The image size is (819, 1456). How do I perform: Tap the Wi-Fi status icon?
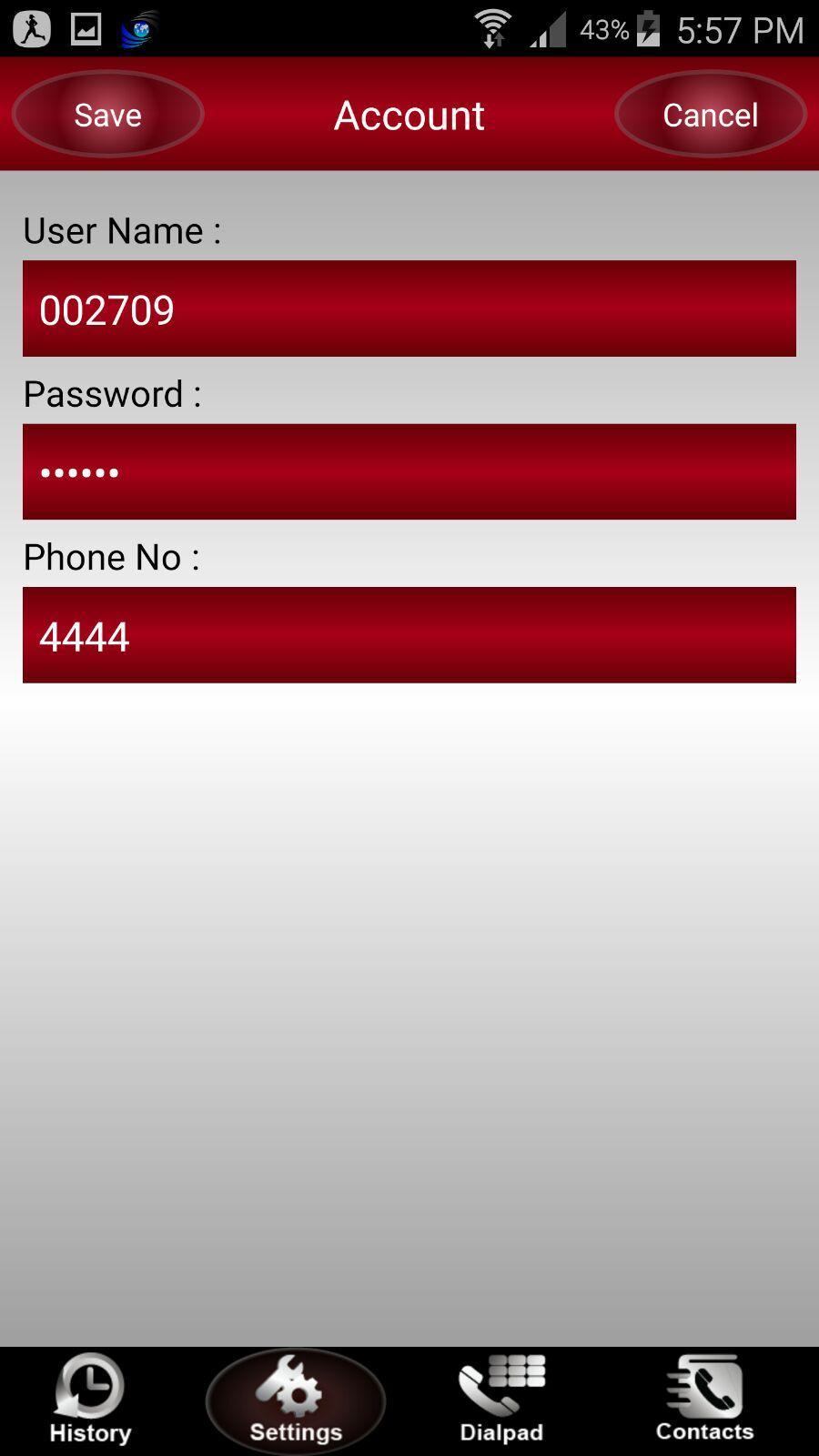494,27
